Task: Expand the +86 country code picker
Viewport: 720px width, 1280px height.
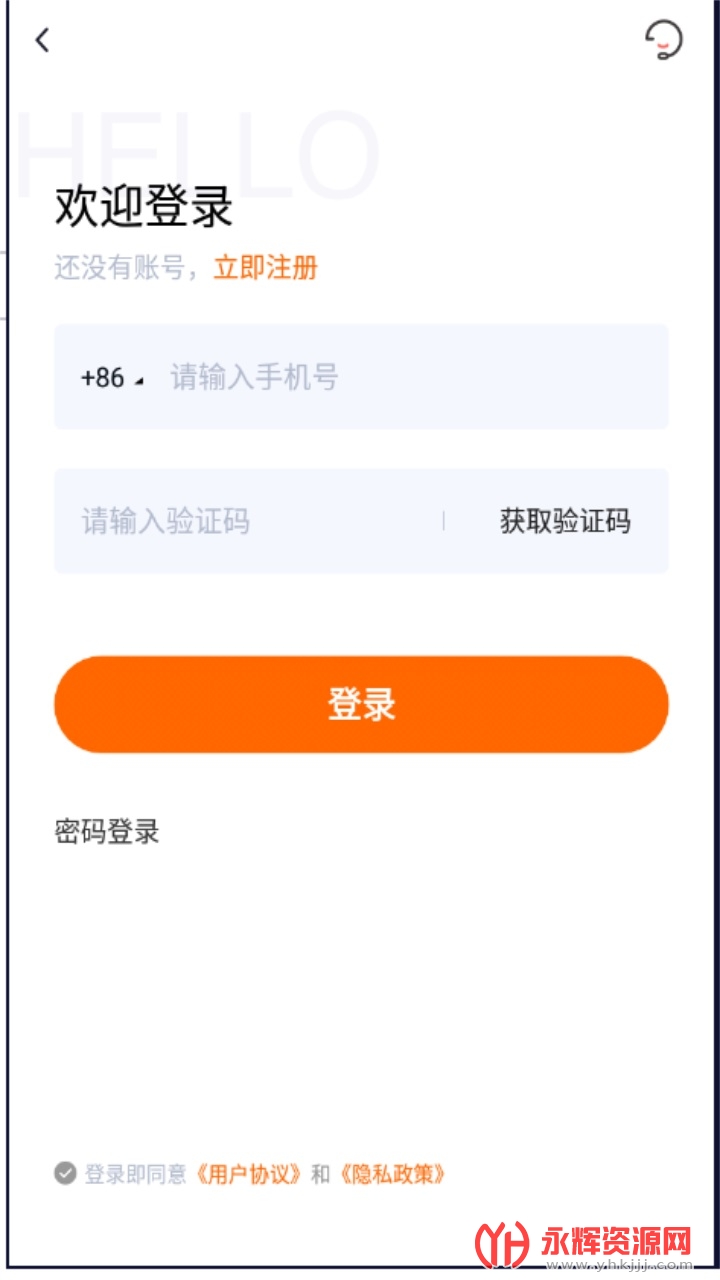Action: click(x=111, y=378)
